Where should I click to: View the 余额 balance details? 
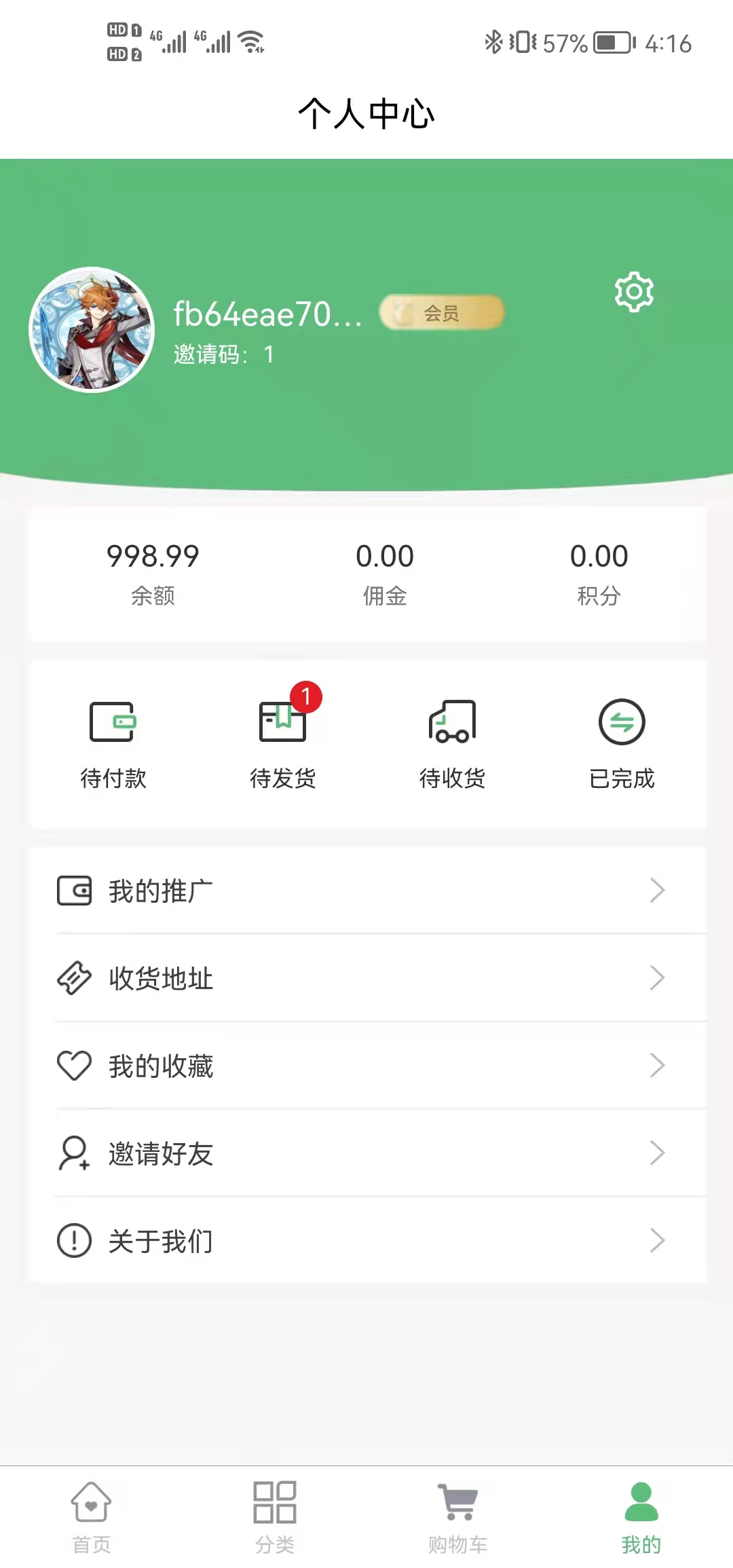tap(153, 574)
